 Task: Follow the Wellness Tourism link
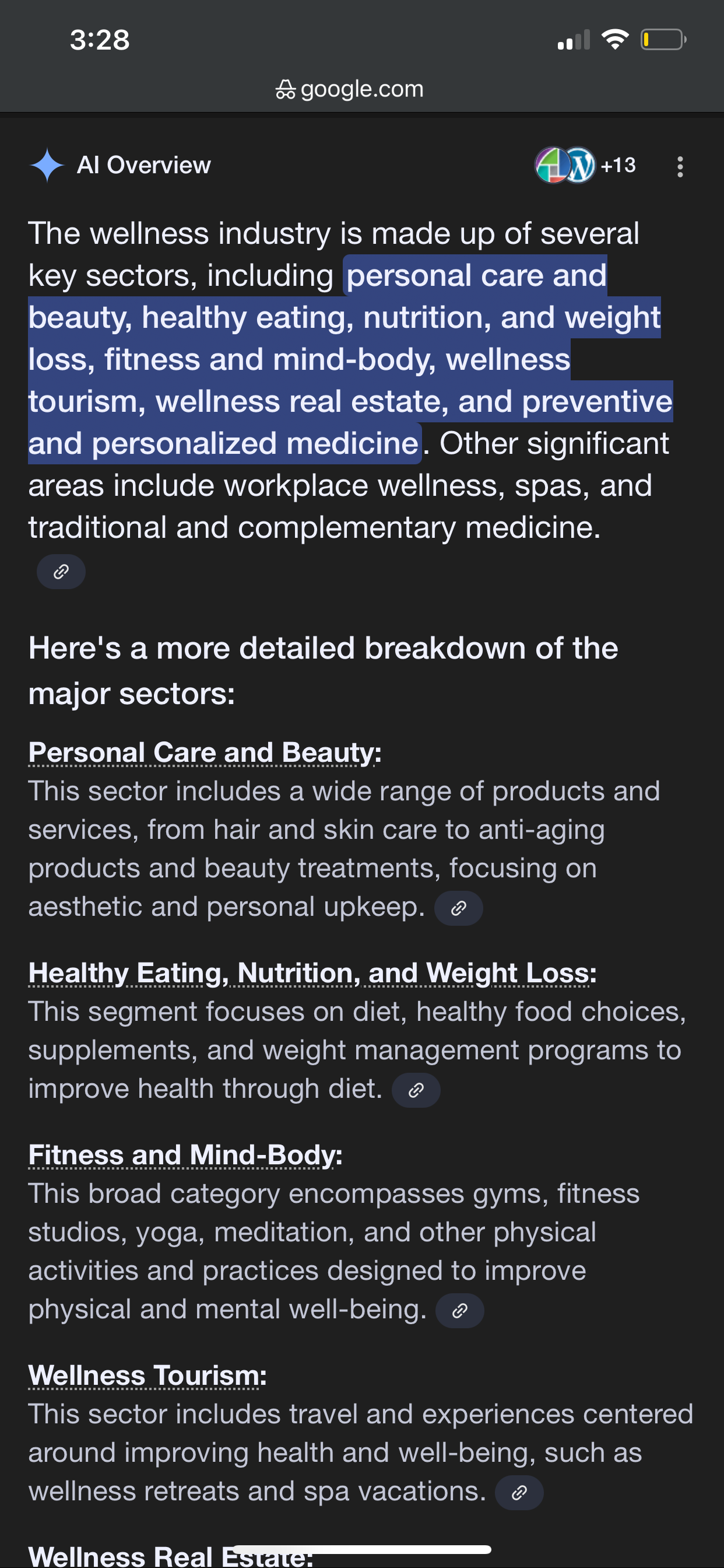coord(147,1375)
